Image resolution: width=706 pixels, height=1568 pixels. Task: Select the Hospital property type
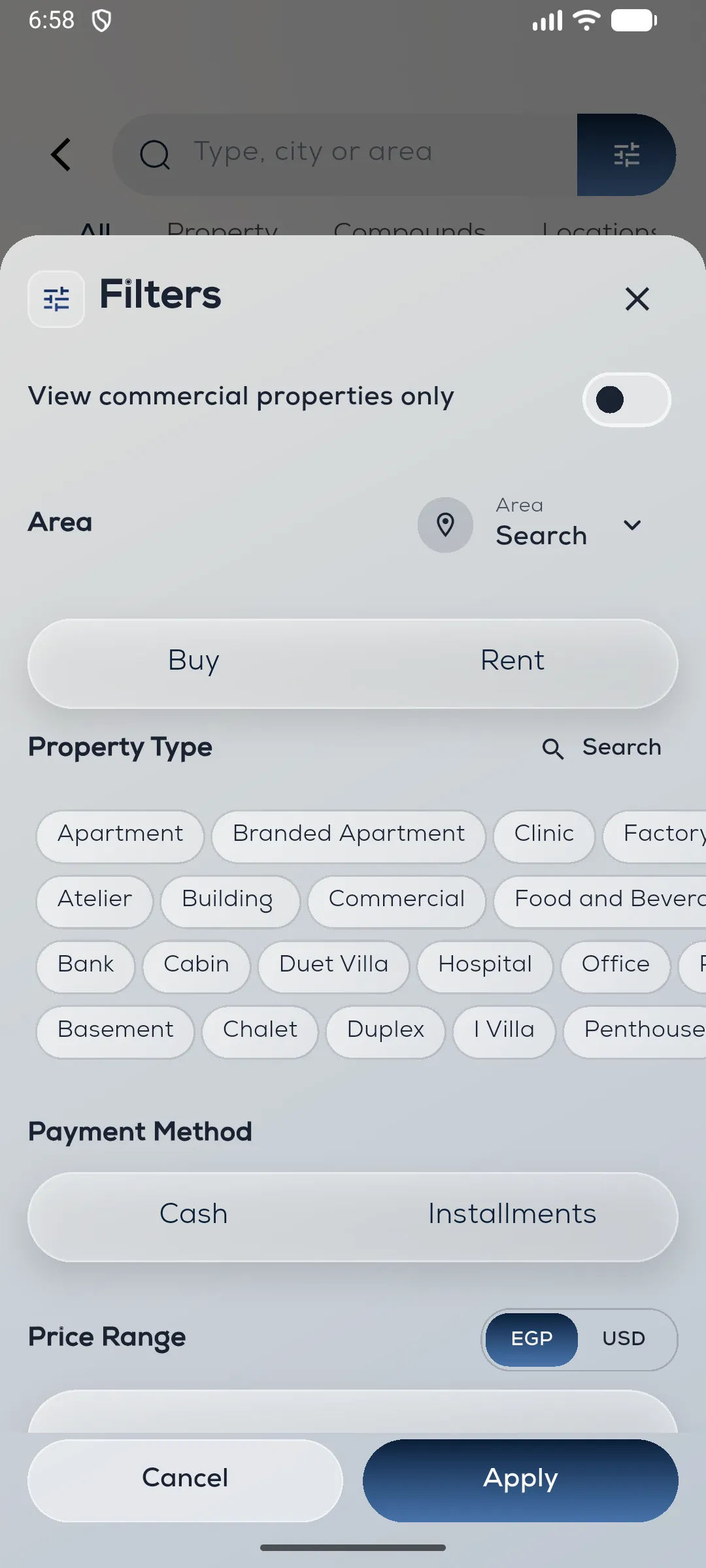pyautogui.click(x=484, y=965)
